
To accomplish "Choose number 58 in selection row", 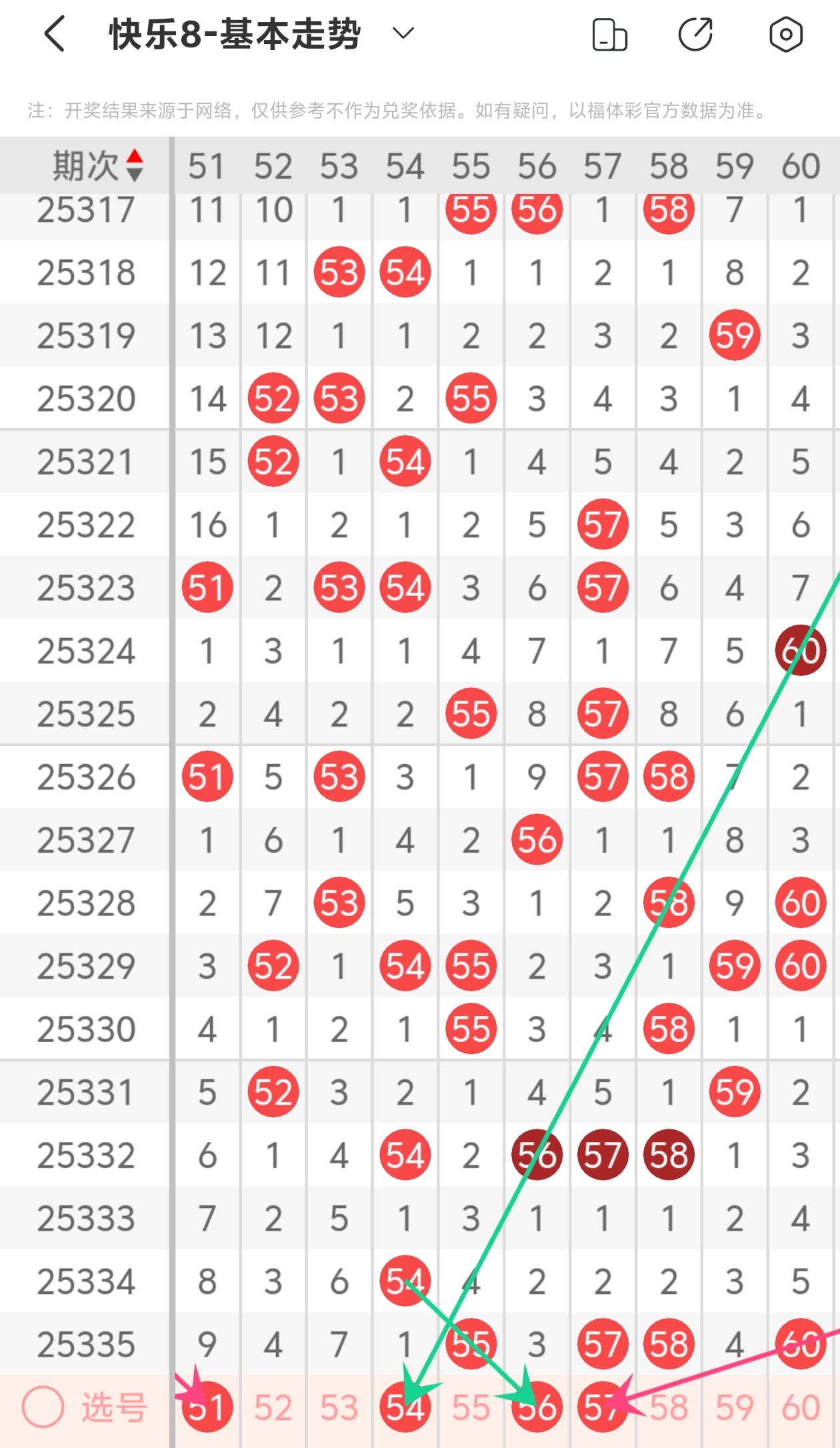I will [669, 1407].
